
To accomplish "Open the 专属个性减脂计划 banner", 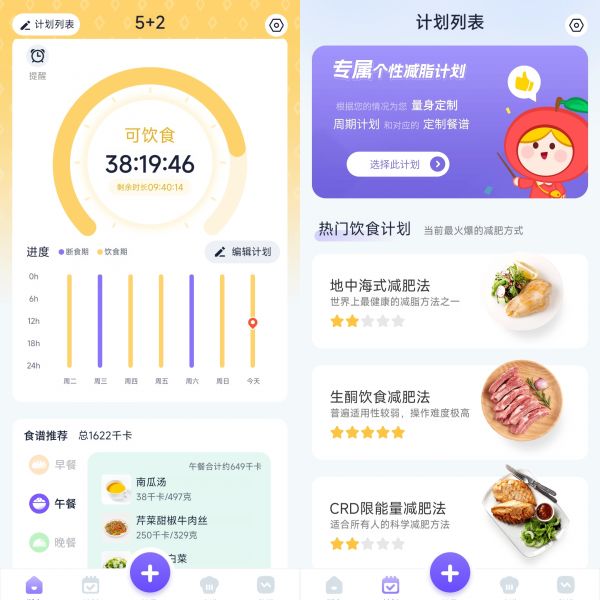I will pyautogui.click(x=449, y=120).
